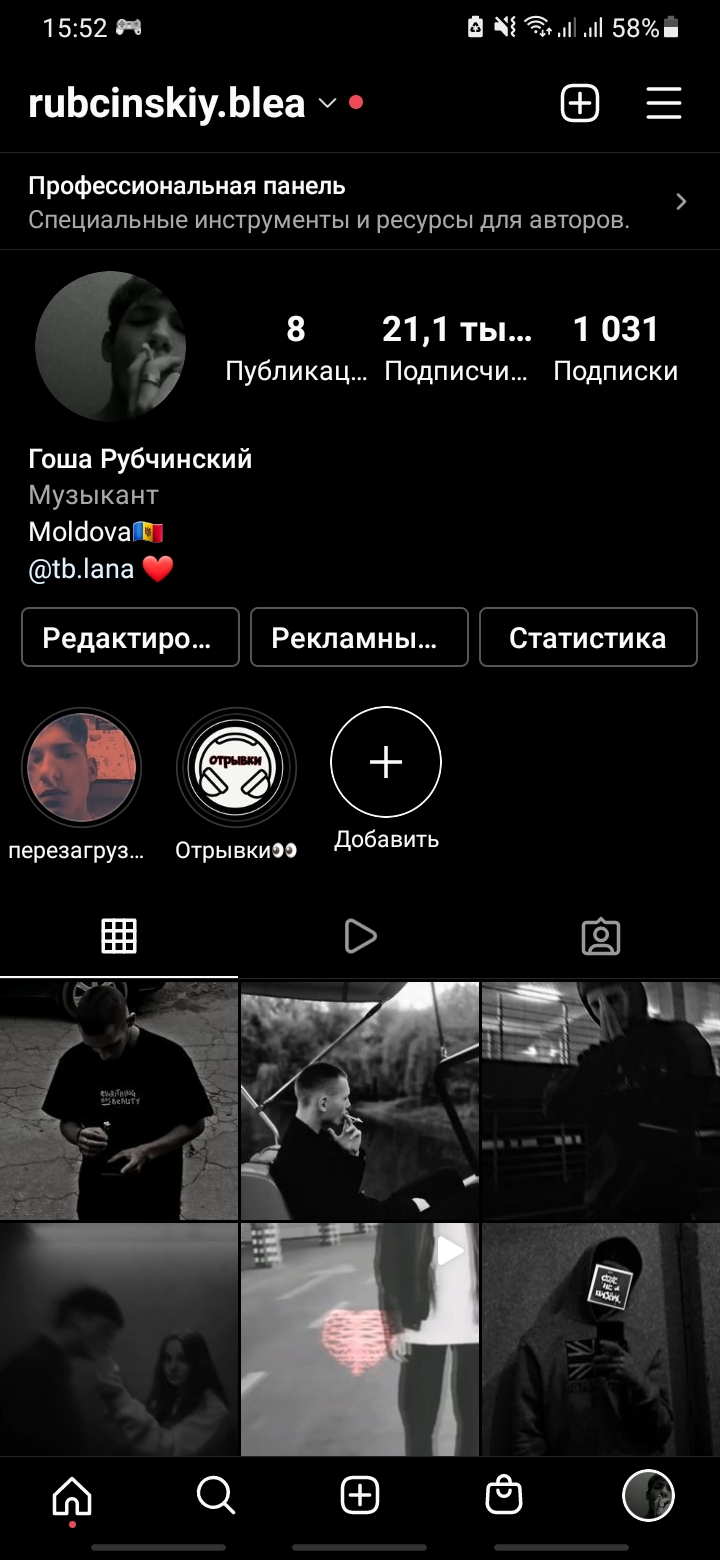Open the Отрывки story highlight
Viewport: 720px width, 1560px height.
(236, 768)
